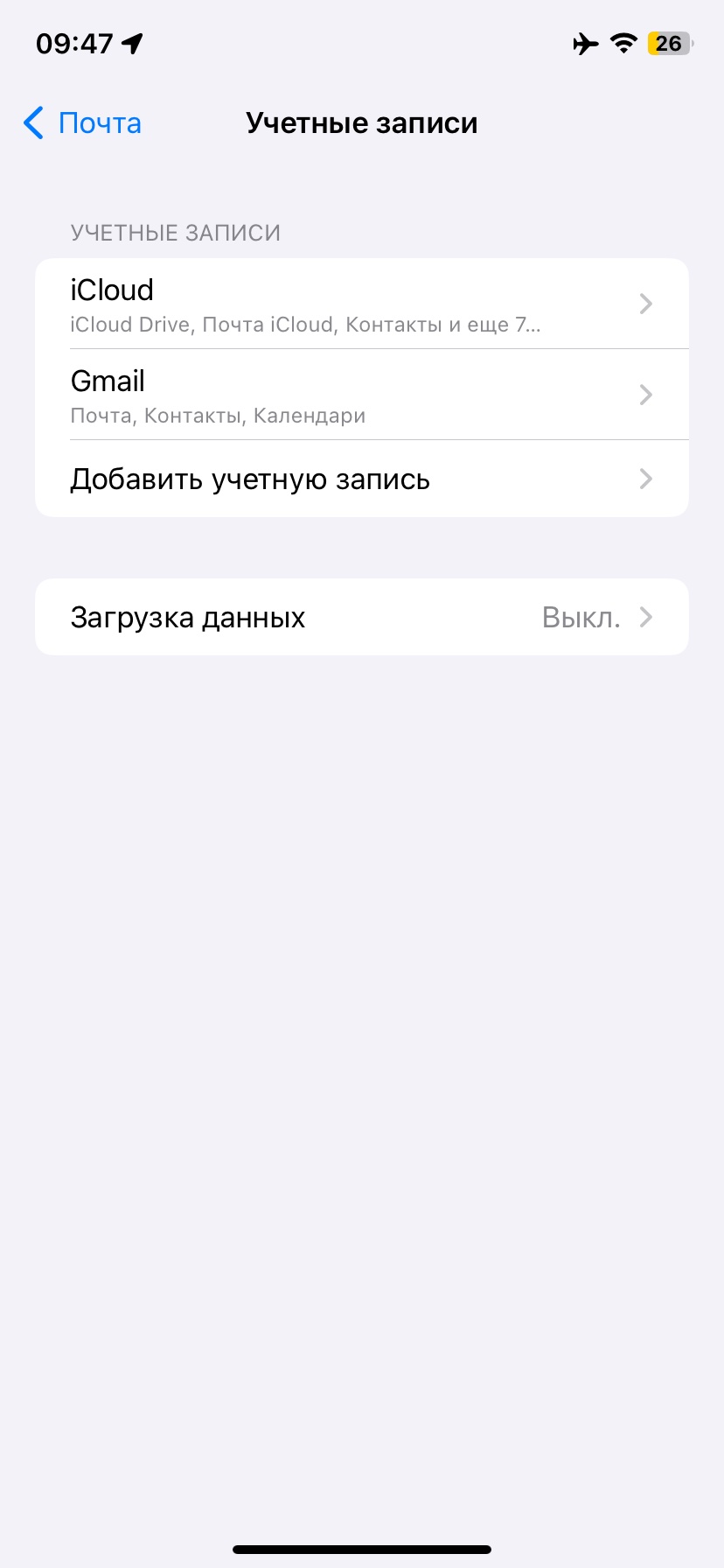Open the Gmail account settings
This screenshot has height=1568, width=724.
(x=361, y=395)
